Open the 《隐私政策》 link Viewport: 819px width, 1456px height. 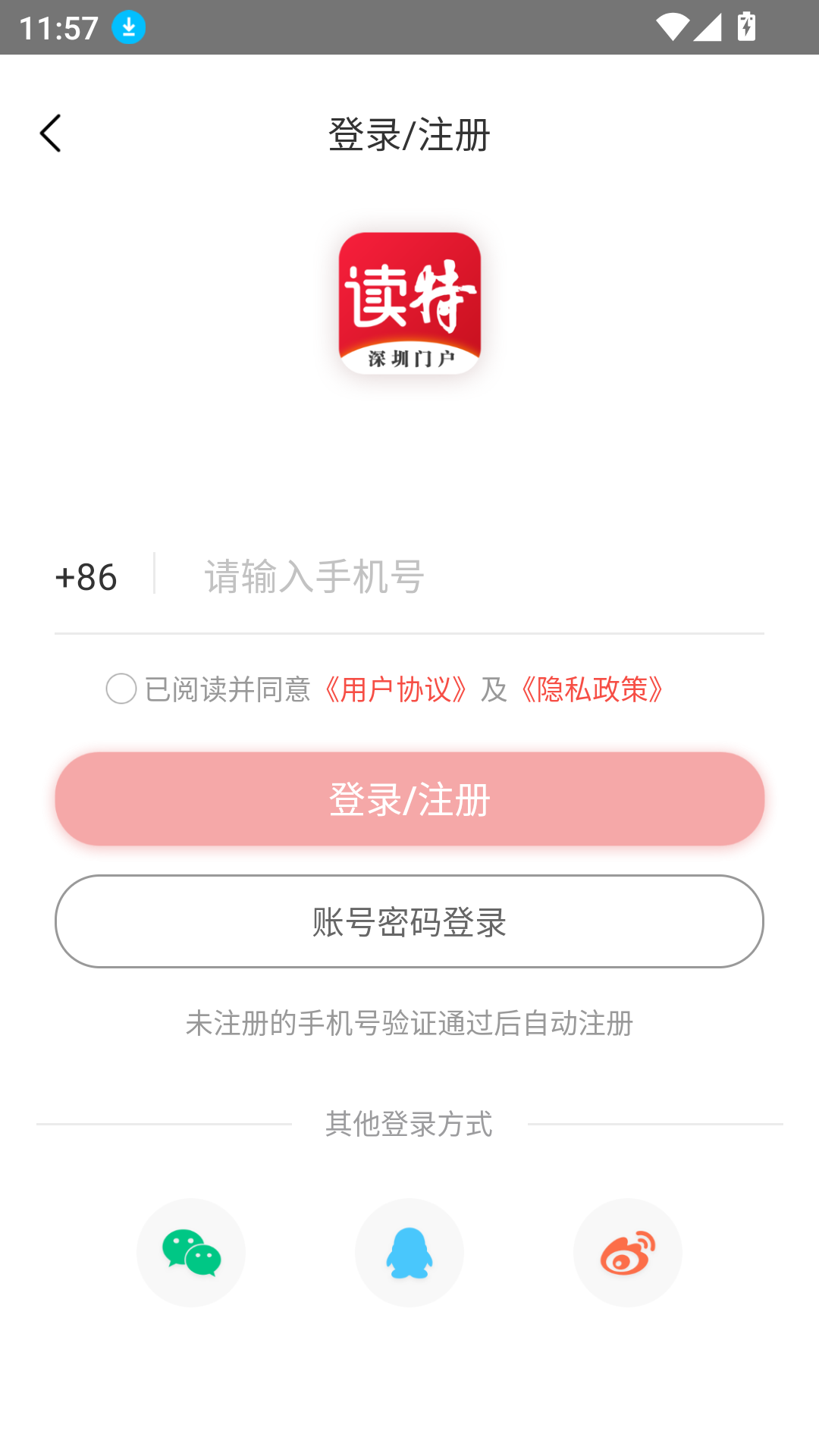point(592,689)
